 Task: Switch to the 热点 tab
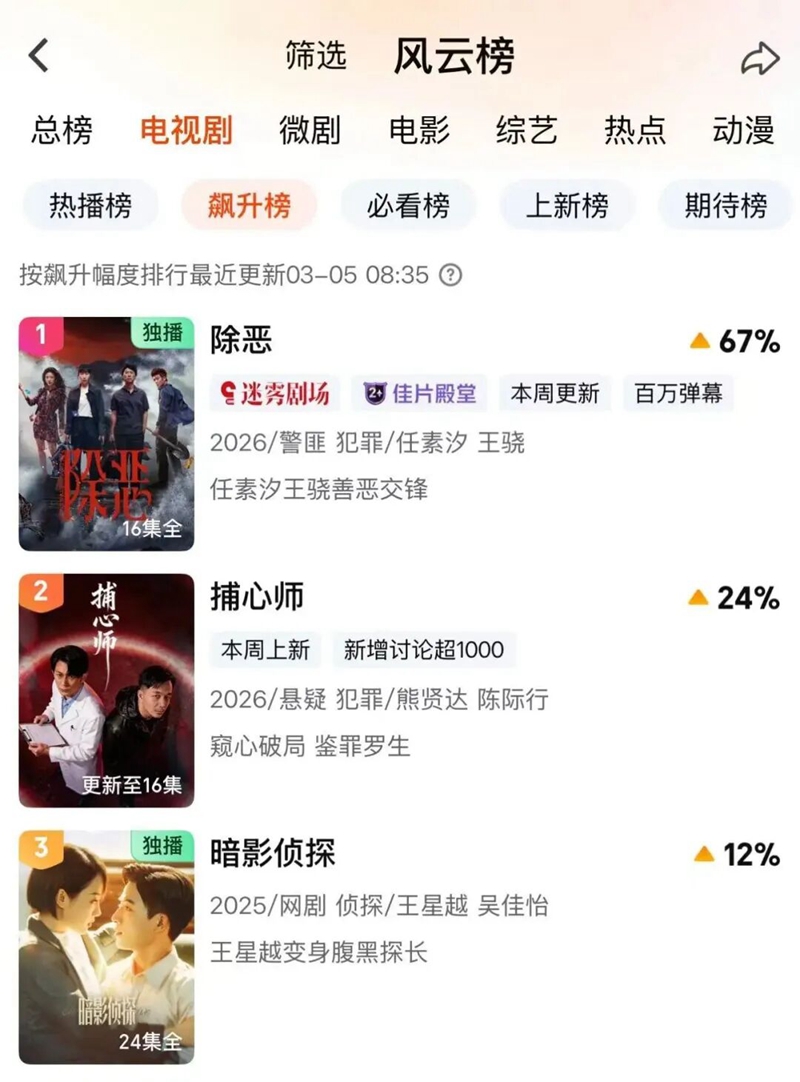635,130
